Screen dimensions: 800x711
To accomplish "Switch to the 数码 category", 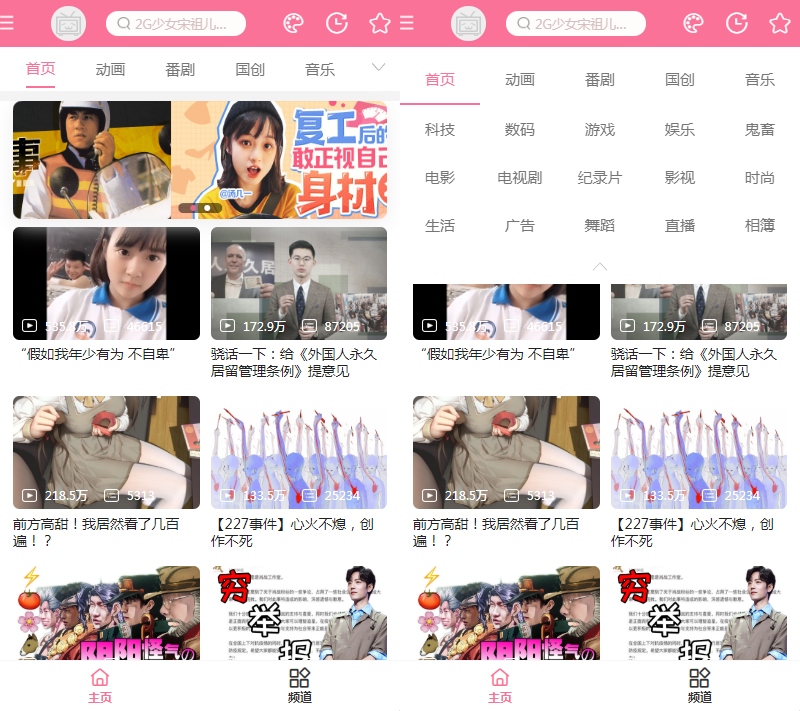I will point(520,129).
